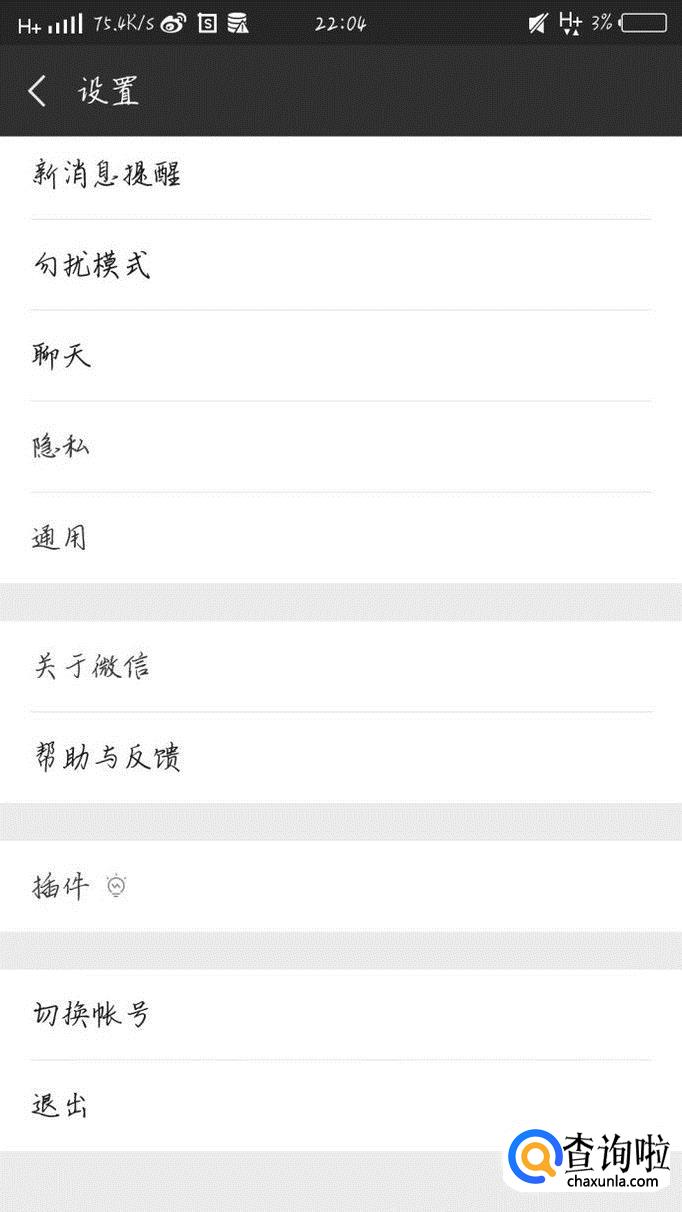Open the 插件 row
The image size is (682, 1212).
[341, 886]
